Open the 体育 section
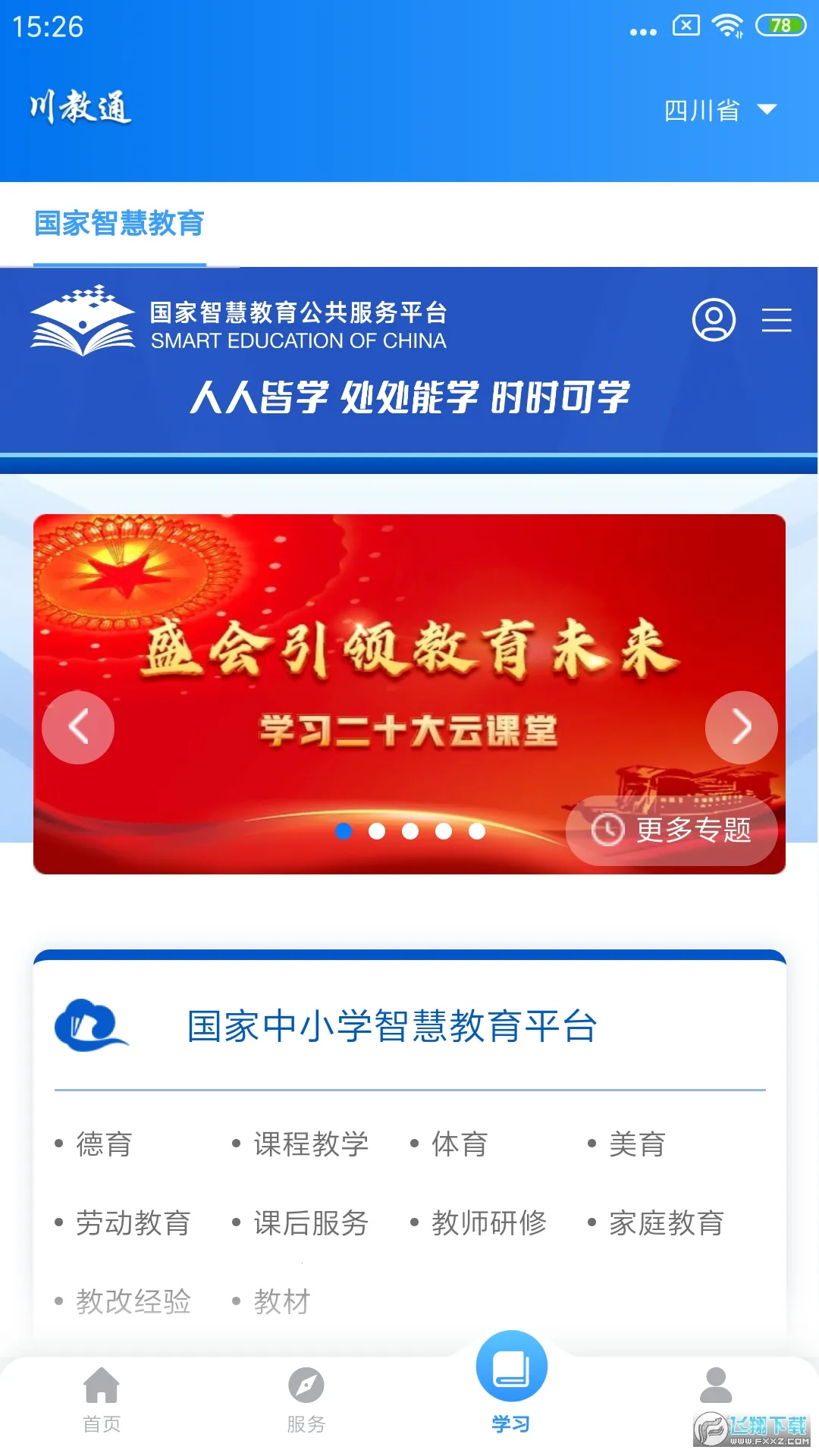Viewport: 819px width, 1456px height. (460, 1144)
